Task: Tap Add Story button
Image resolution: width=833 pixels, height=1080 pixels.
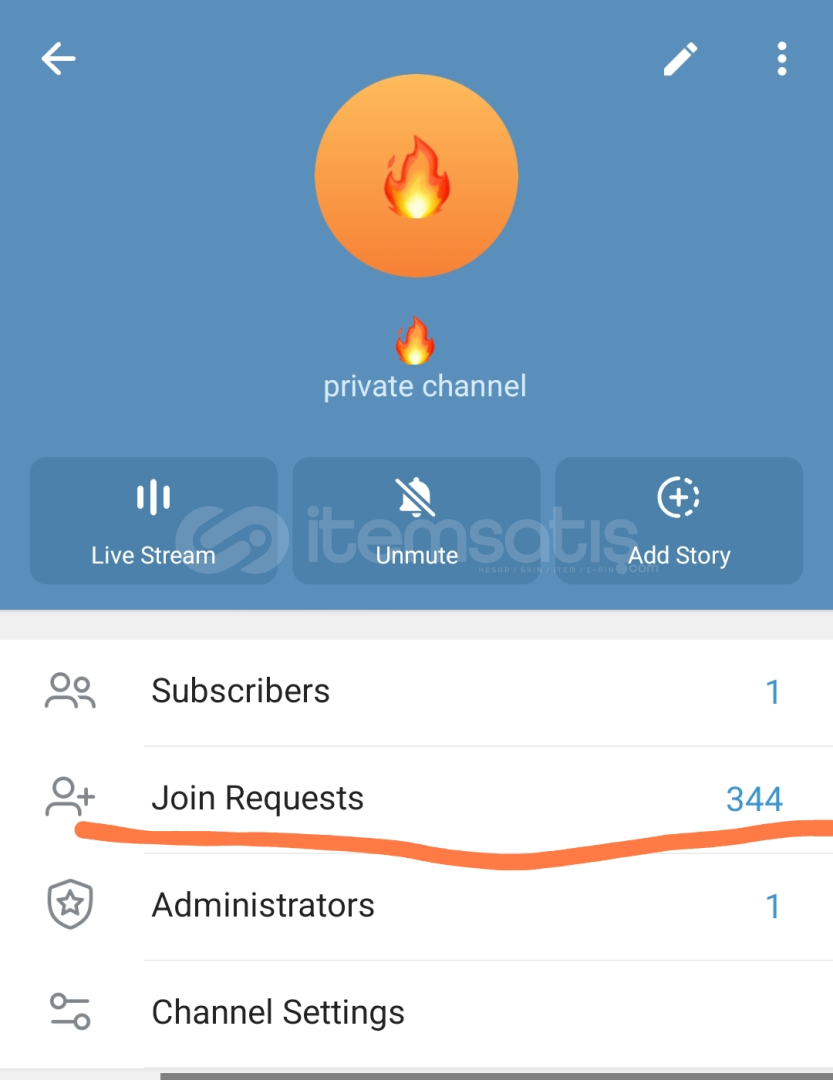Action: 679,521
